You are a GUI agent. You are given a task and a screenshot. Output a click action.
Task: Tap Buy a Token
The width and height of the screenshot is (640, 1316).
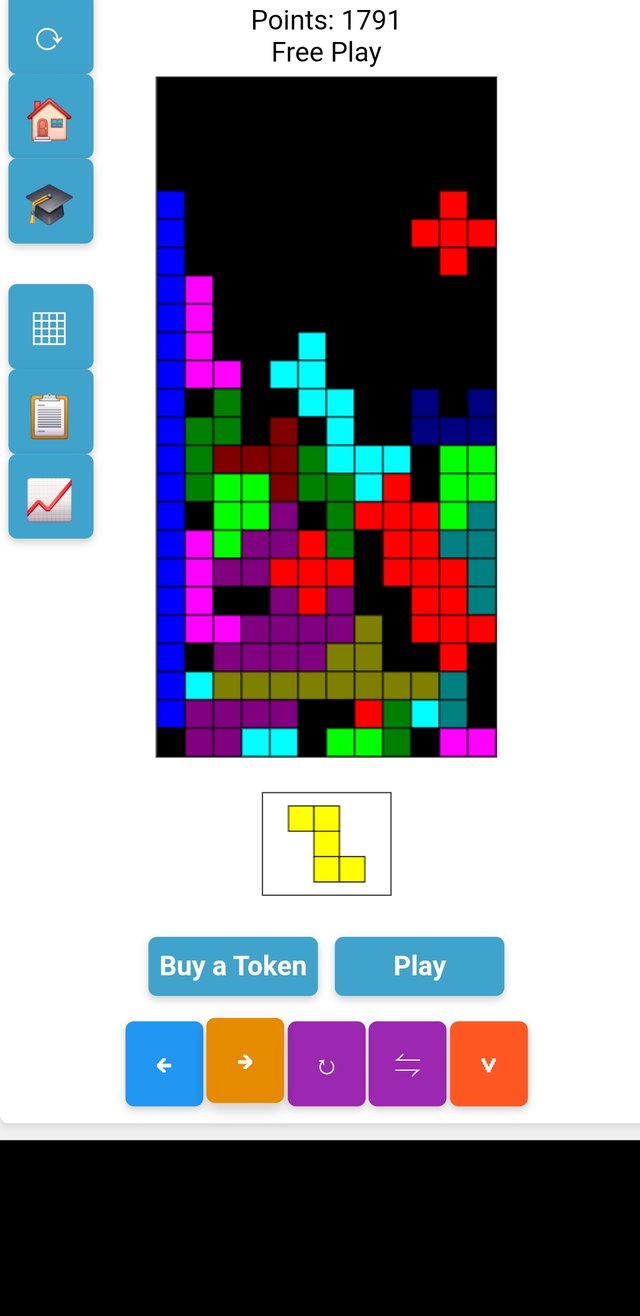pos(233,966)
